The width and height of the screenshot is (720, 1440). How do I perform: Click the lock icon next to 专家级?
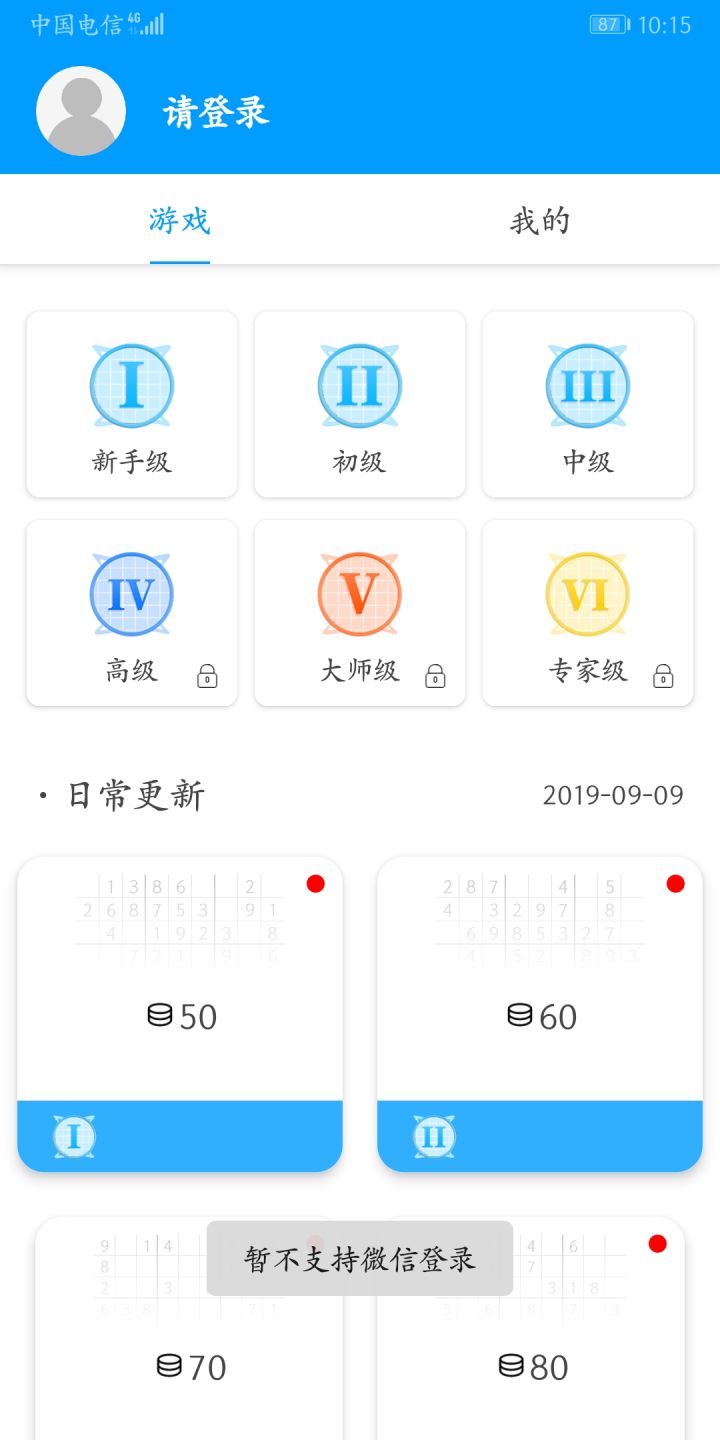pyautogui.click(x=664, y=676)
